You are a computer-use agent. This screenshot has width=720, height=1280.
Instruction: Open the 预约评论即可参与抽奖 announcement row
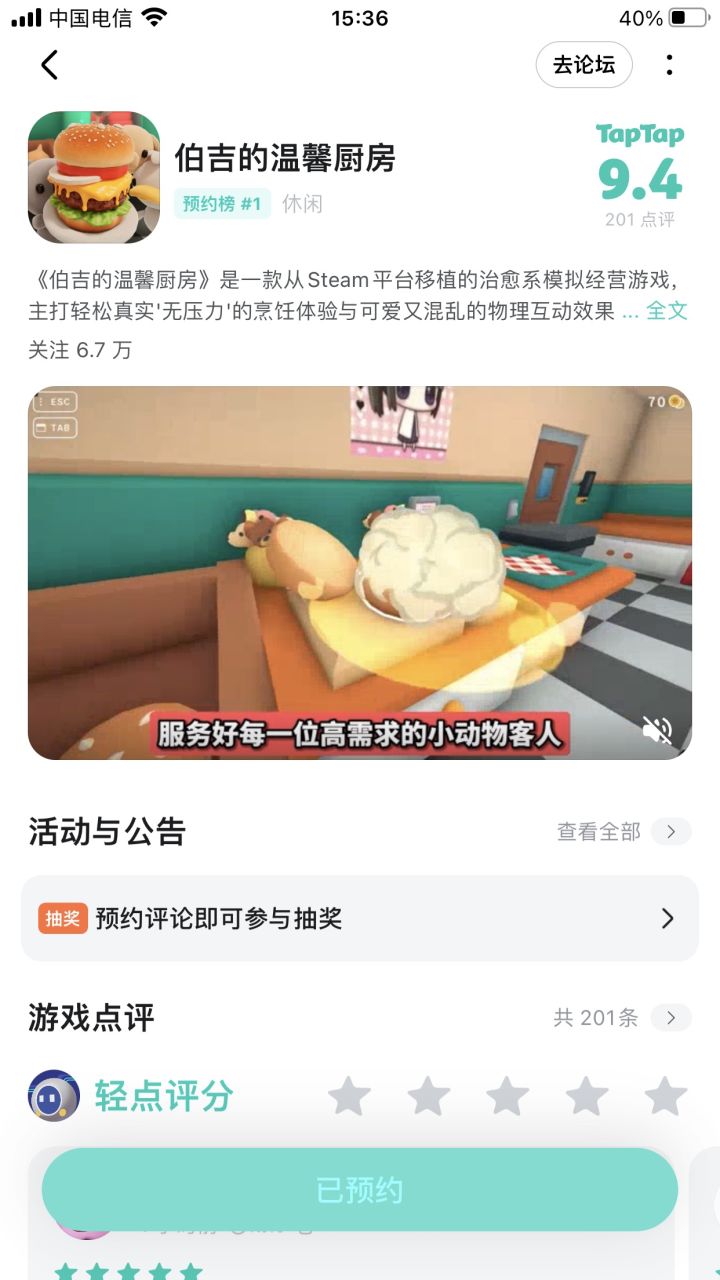360,918
